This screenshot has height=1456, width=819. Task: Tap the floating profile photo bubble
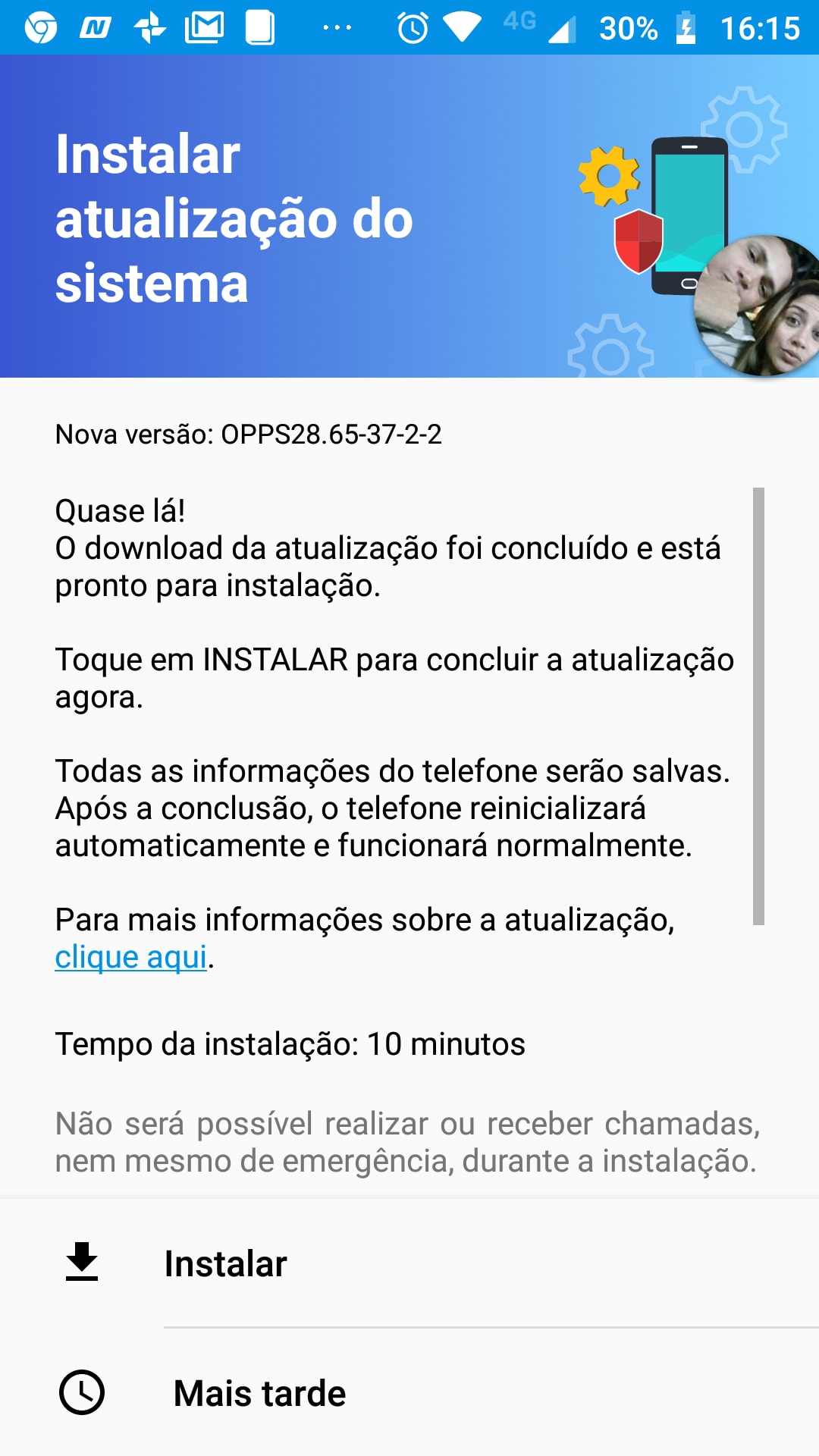click(757, 306)
